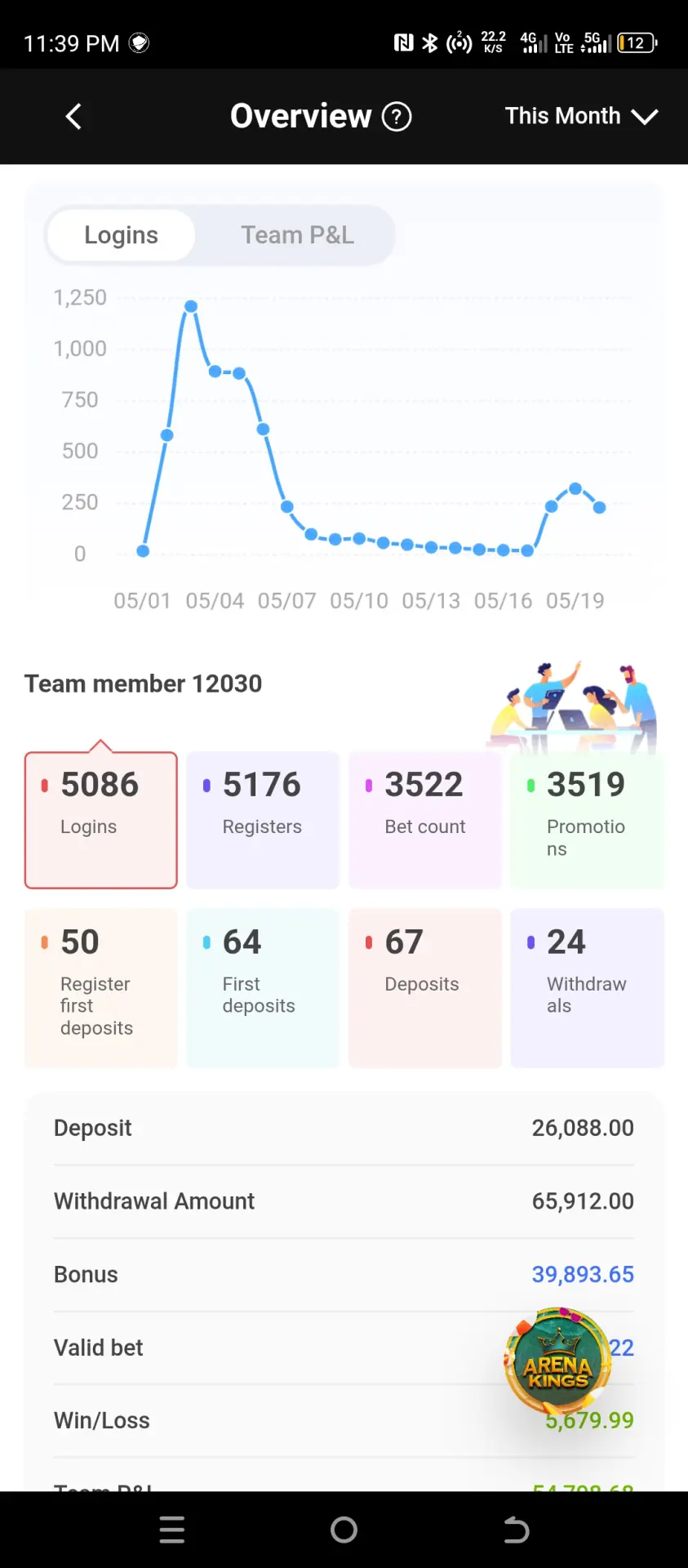Expand the This Month period dropdown
The image size is (688, 1568).
[x=581, y=116]
